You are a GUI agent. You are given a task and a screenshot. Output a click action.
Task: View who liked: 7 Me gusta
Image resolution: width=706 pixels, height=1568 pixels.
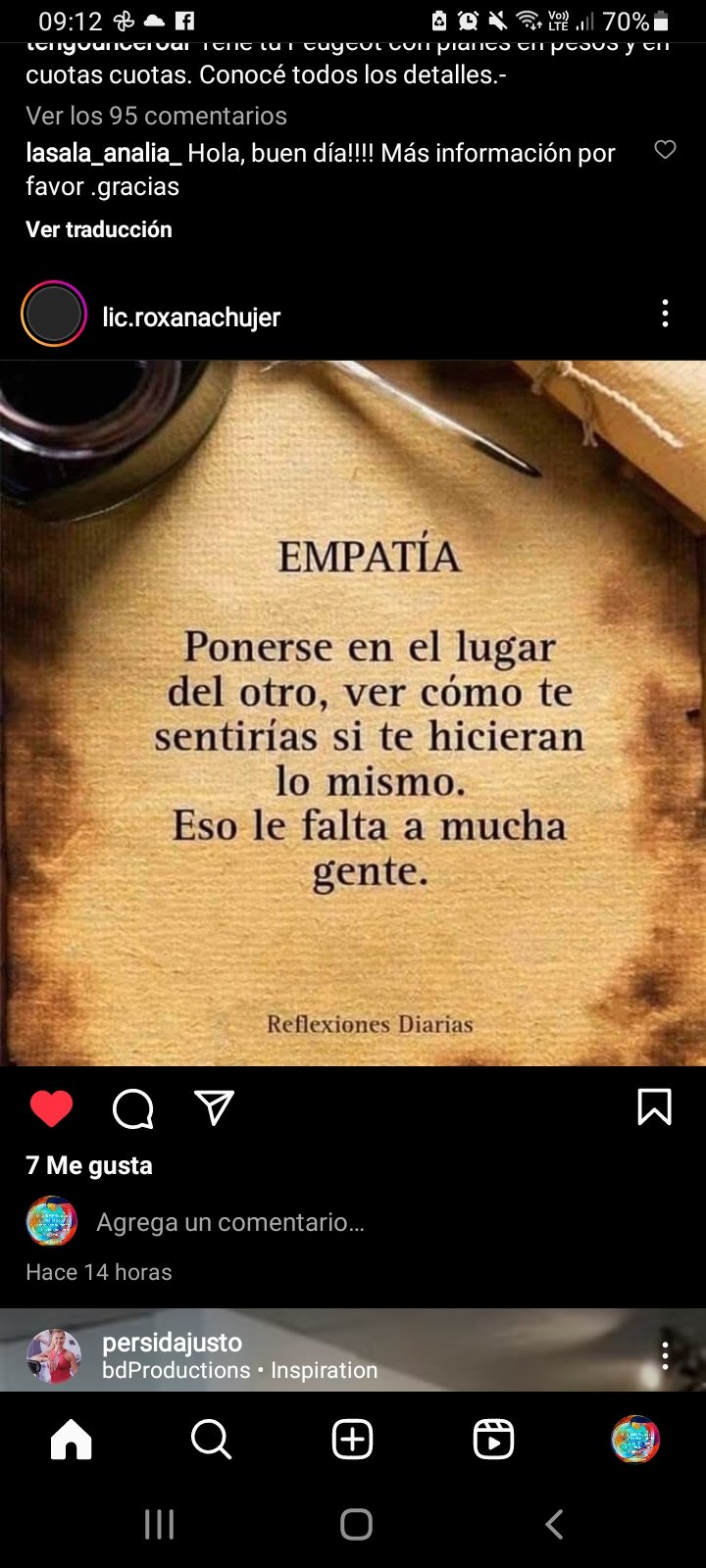click(89, 1165)
